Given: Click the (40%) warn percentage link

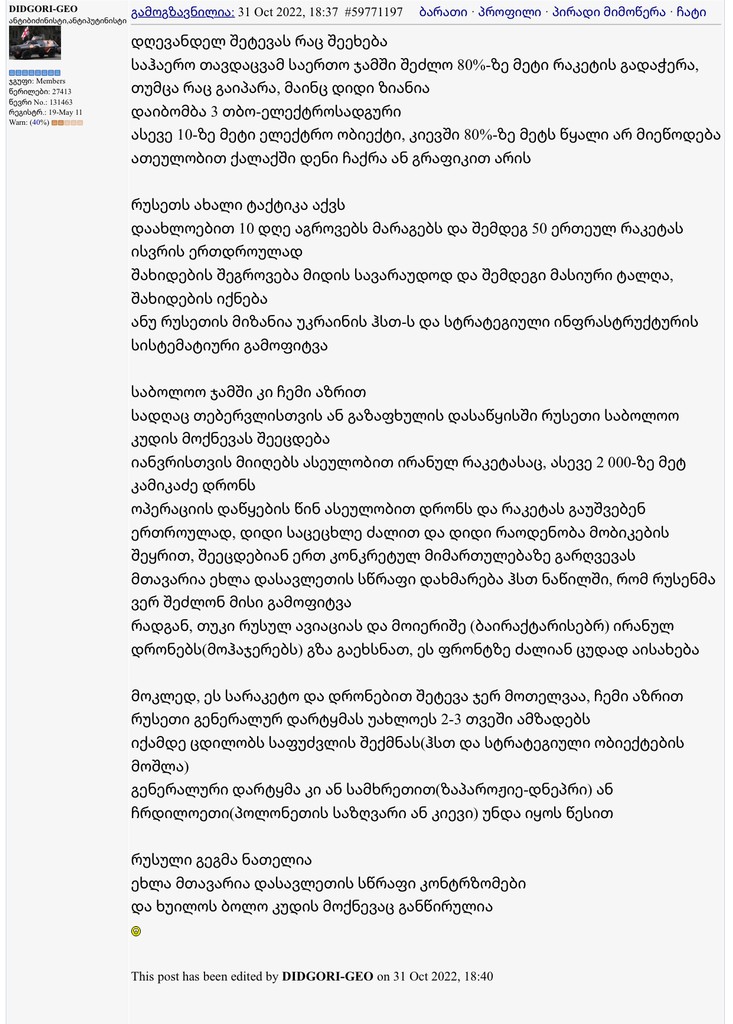Looking at the screenshot, I should pos(38,123).
